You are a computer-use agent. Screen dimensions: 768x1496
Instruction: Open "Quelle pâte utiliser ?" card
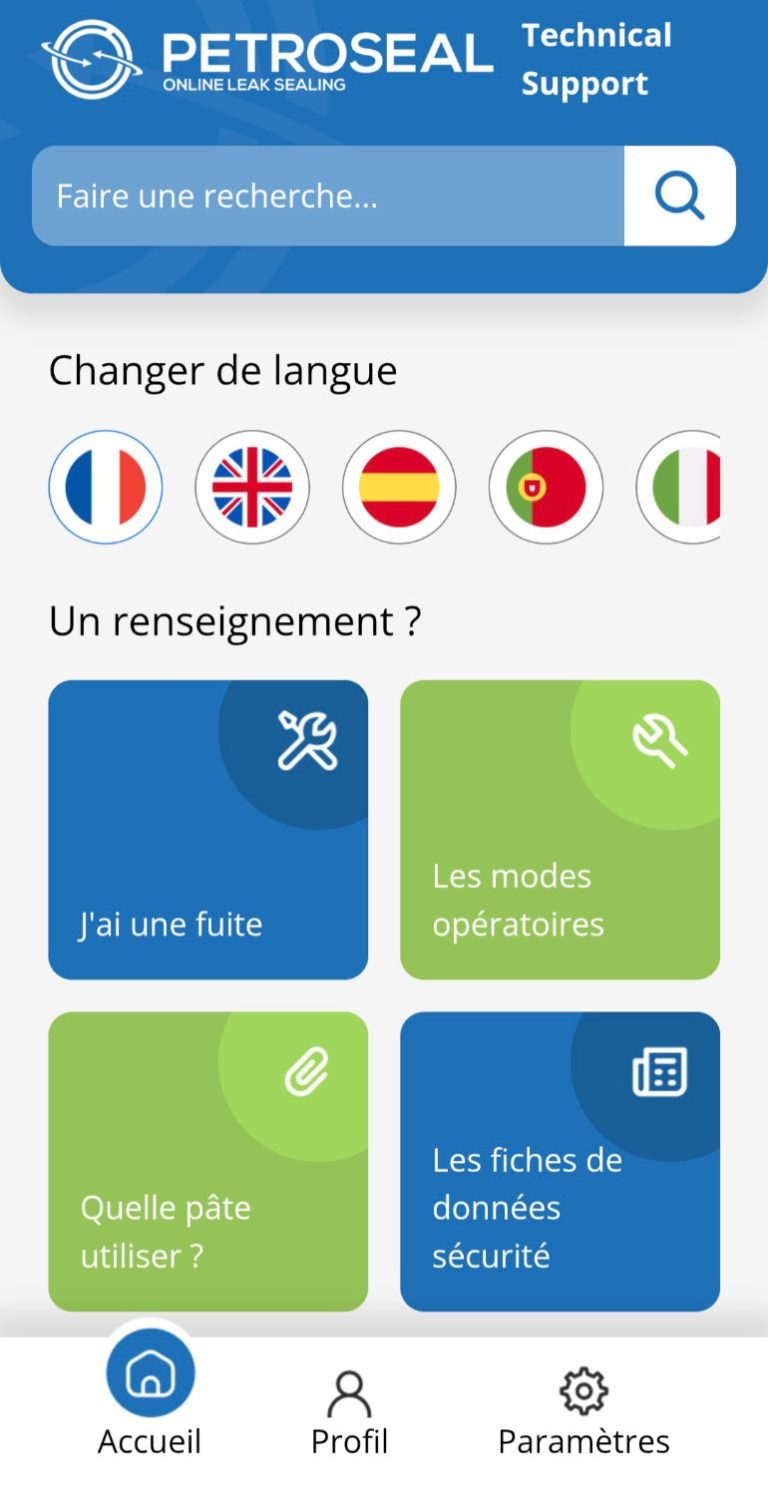[208, 1161]
